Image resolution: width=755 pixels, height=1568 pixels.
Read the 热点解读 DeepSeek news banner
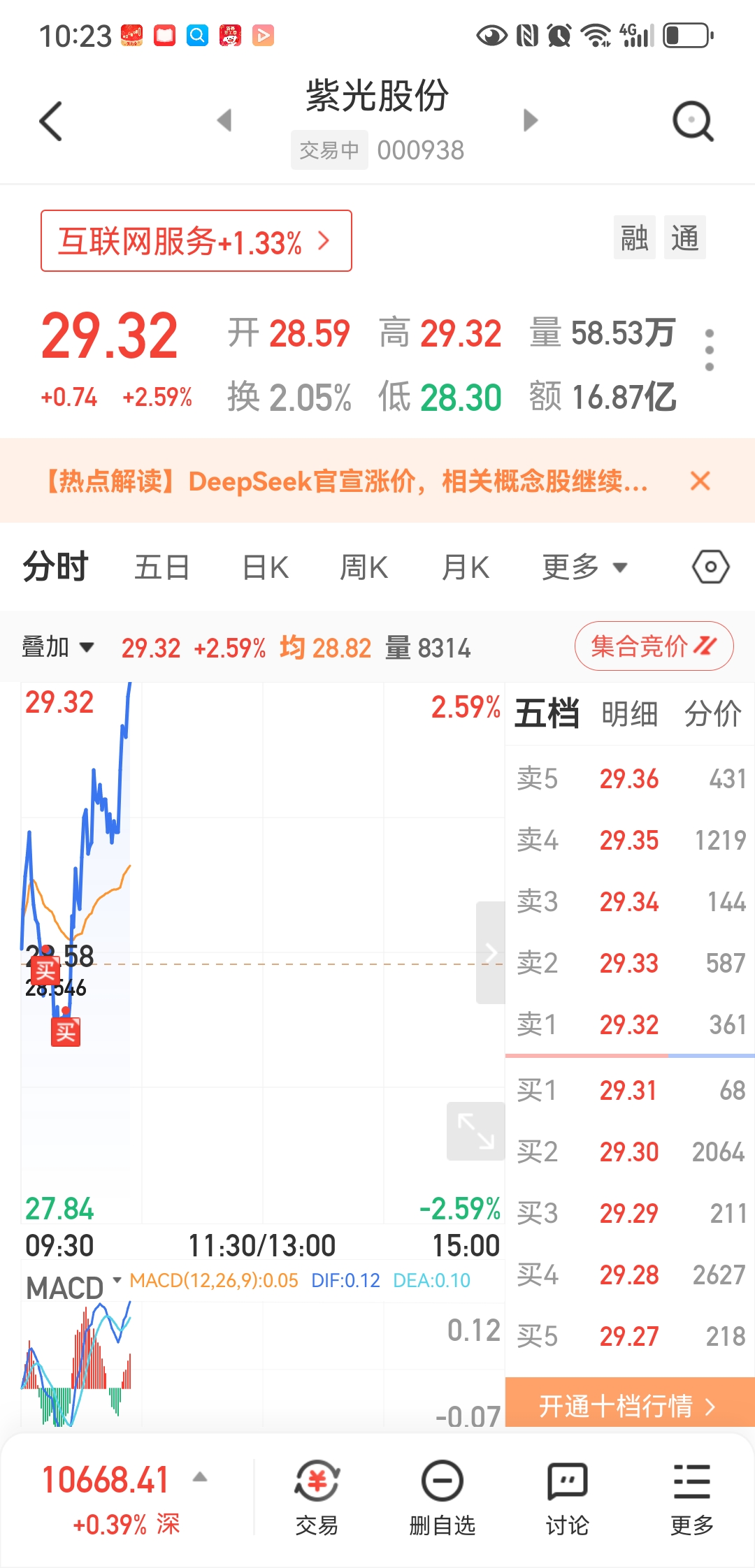tap(346, 481)
